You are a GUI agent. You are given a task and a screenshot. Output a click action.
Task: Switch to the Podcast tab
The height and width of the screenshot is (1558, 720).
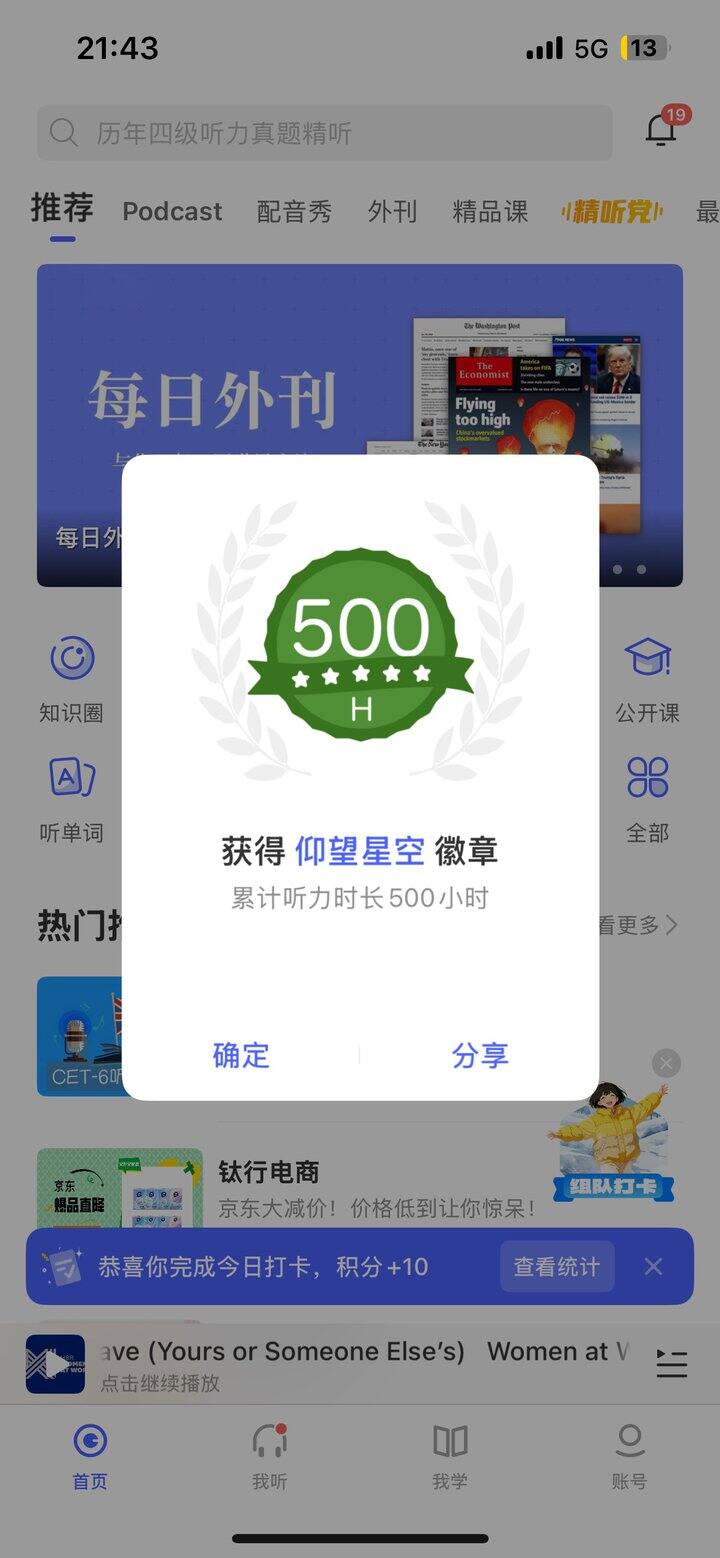172,211
